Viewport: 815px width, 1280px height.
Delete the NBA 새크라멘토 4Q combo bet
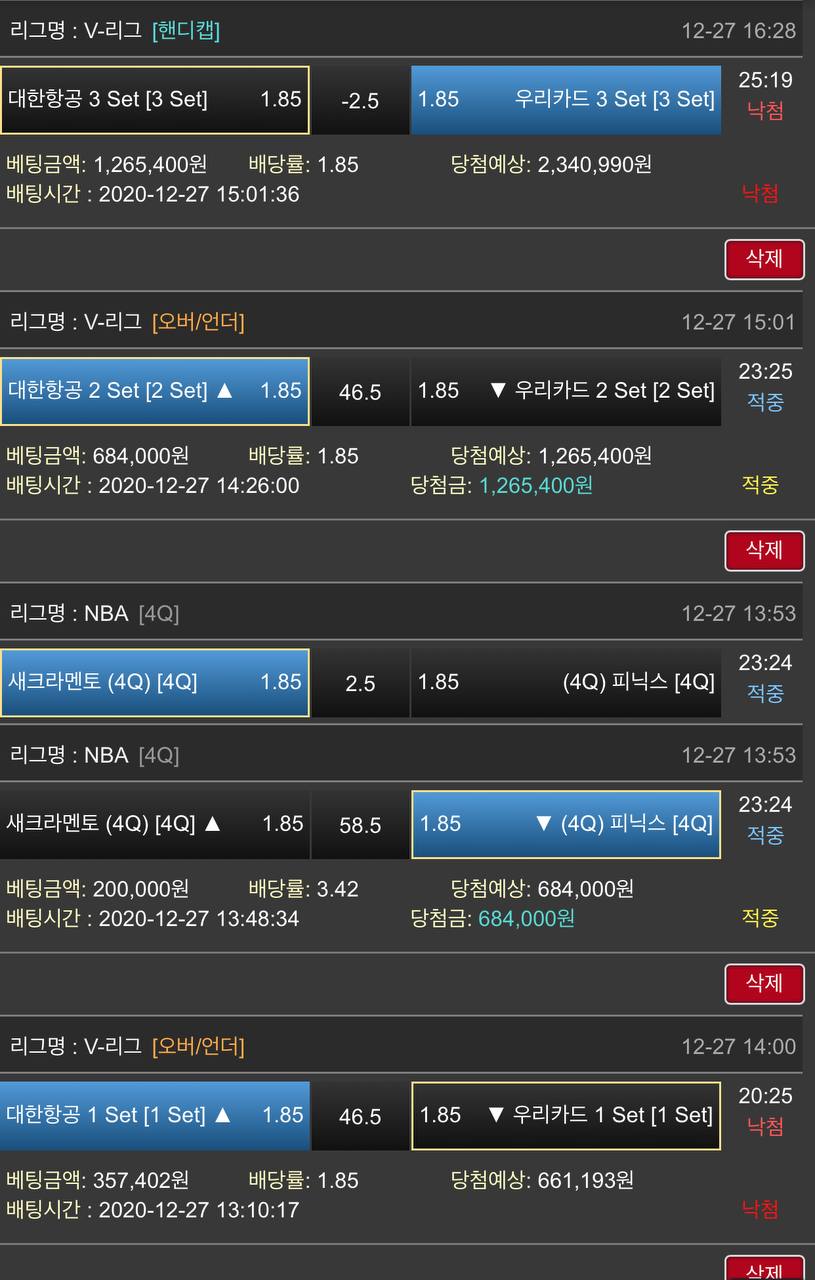764,983
